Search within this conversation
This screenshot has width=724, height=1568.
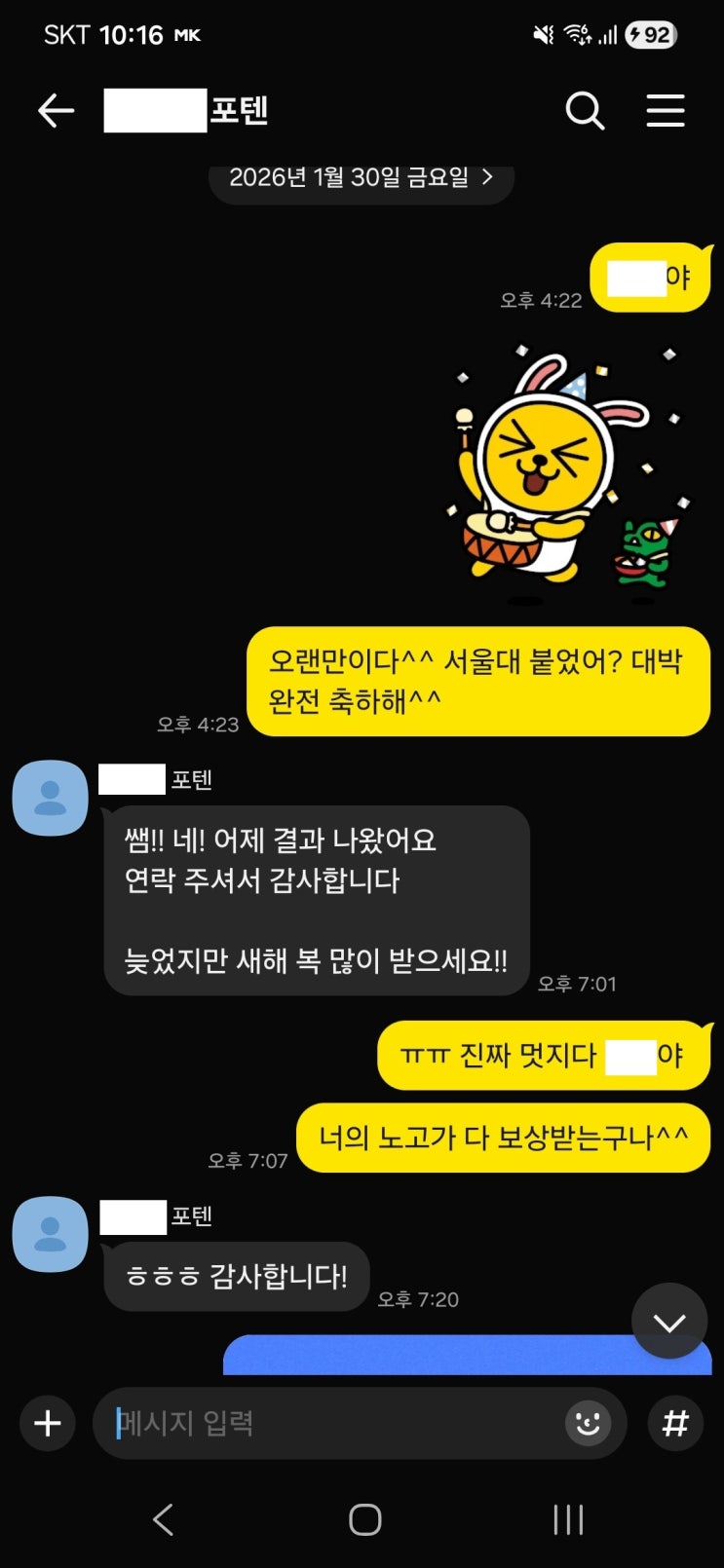tap(585, 111)
